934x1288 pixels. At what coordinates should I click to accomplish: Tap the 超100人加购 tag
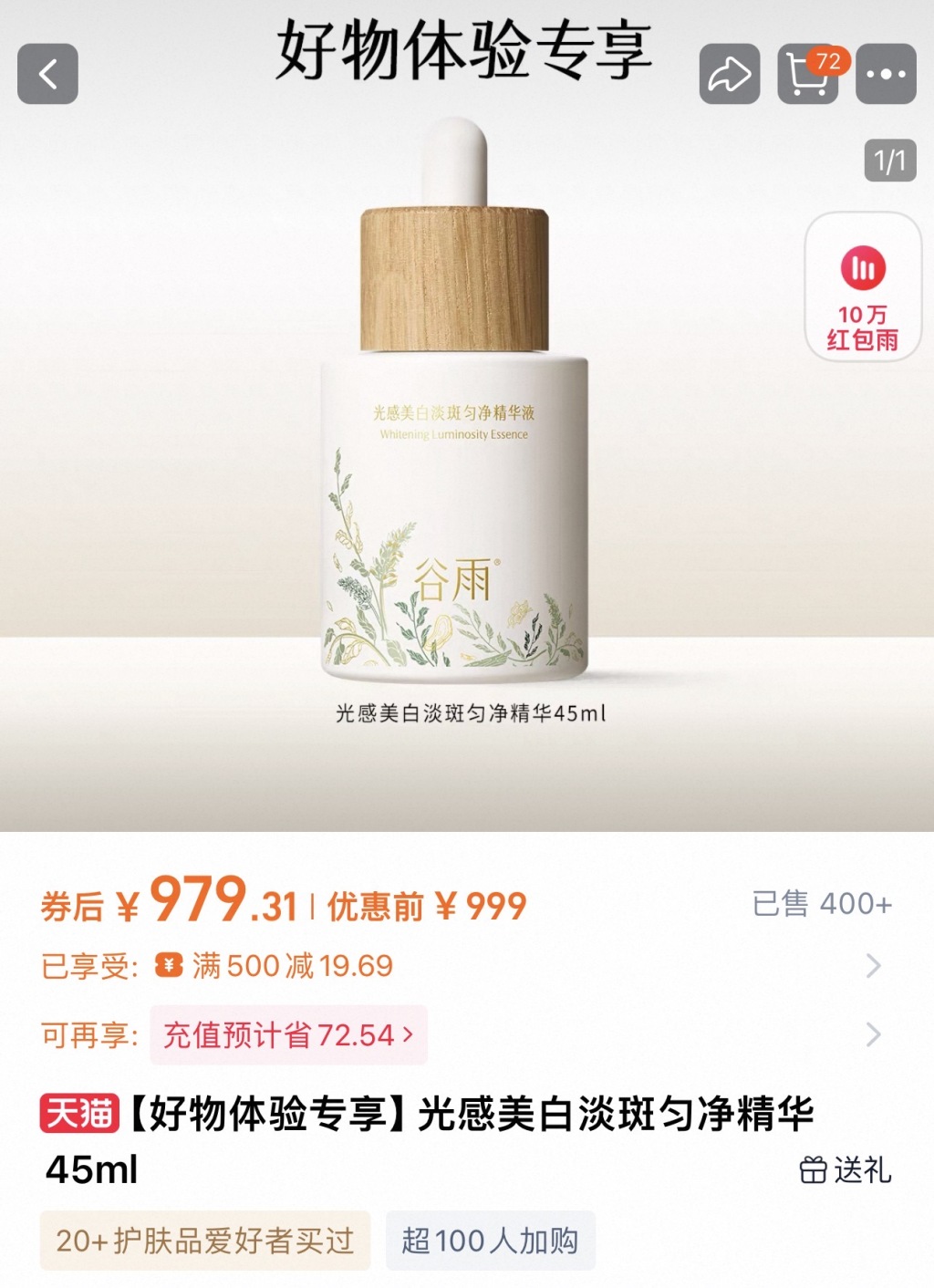pyautogui.click(x=490, y=1241)
